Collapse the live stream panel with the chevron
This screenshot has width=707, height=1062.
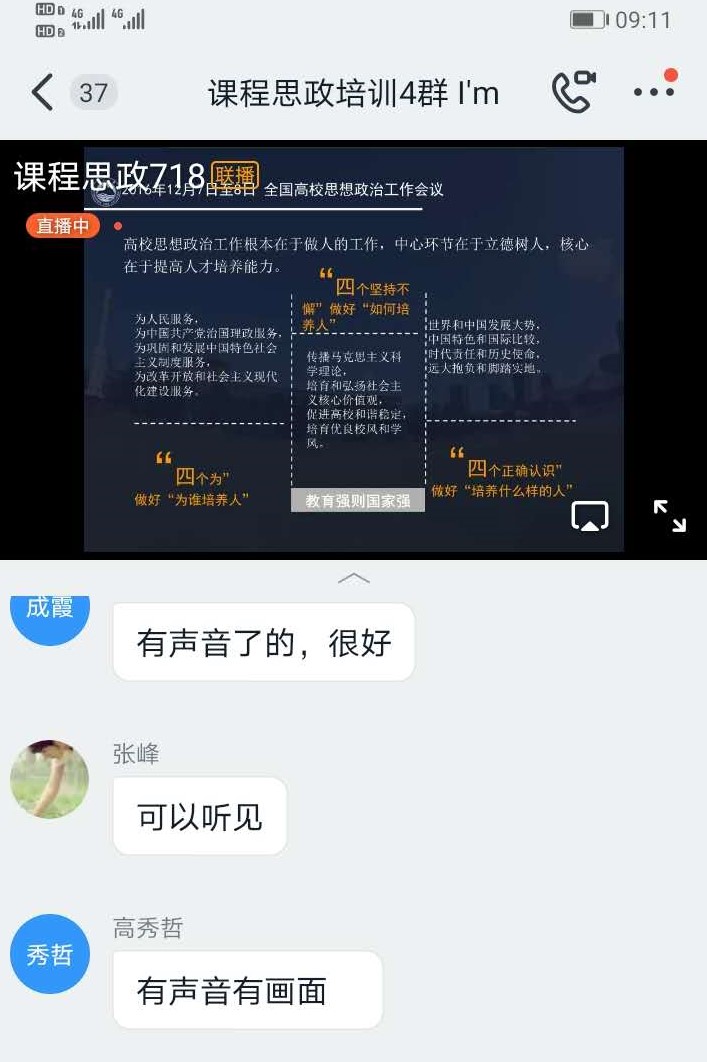pos(354,578)
